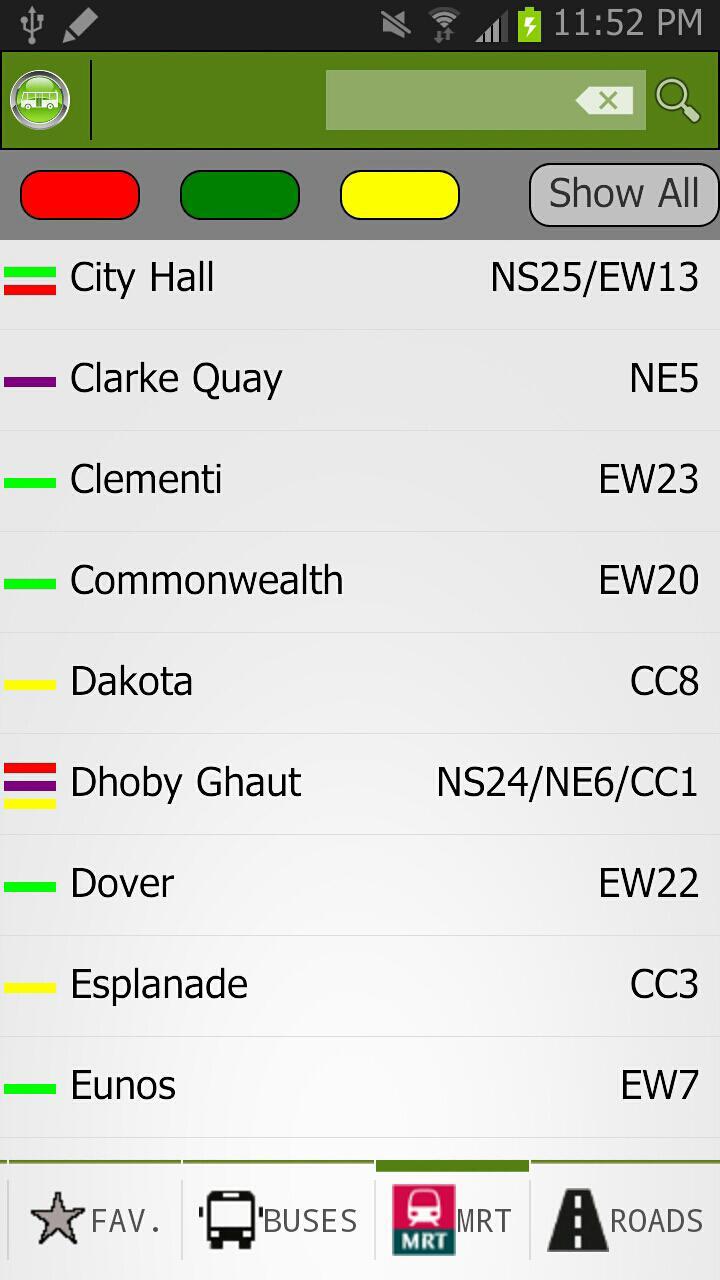Open the Clementi EW23 row
Image resolution: width=720 pixels, height=1280 pixels.
(360, 481)
